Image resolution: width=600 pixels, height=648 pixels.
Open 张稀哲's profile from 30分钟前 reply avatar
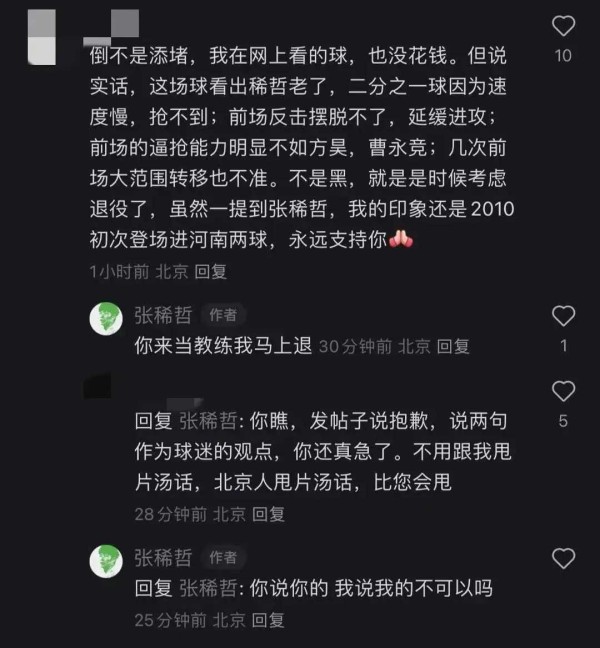[x=106, y=319]
